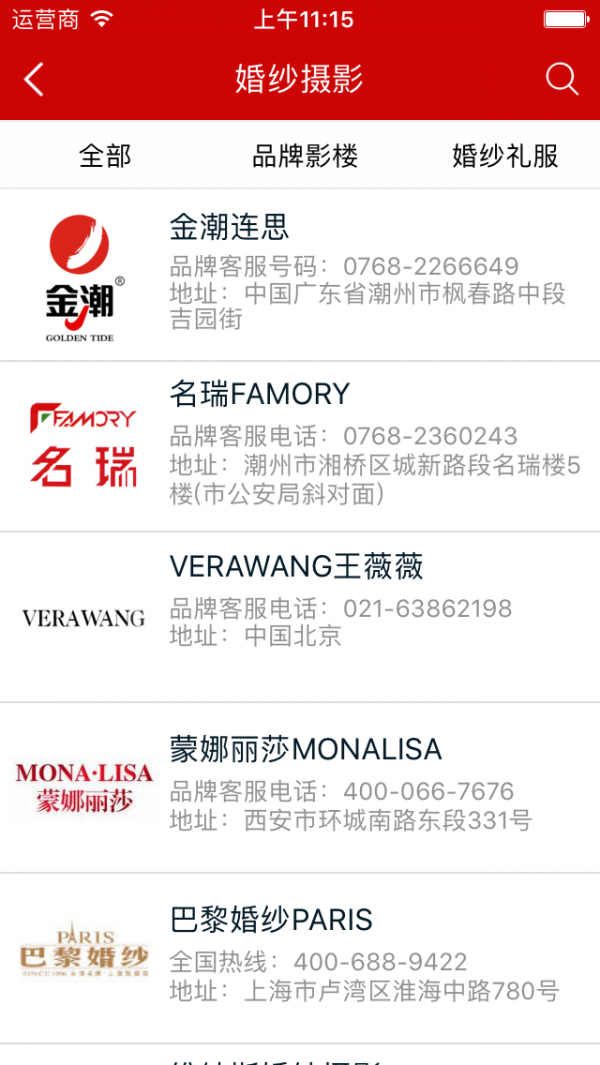Open the search magnifier icon
This screenshot has width=600, height=1065.
(x=562, y=79)
